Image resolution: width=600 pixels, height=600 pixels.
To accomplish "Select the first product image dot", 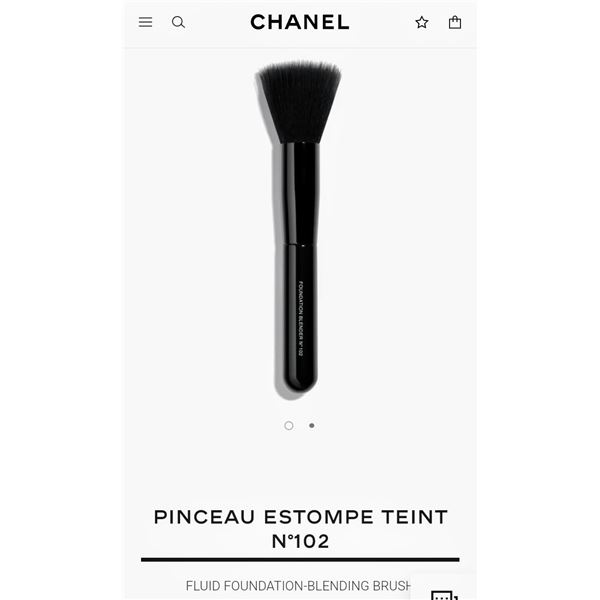I will pyautogui.click(x=289, y=425).
